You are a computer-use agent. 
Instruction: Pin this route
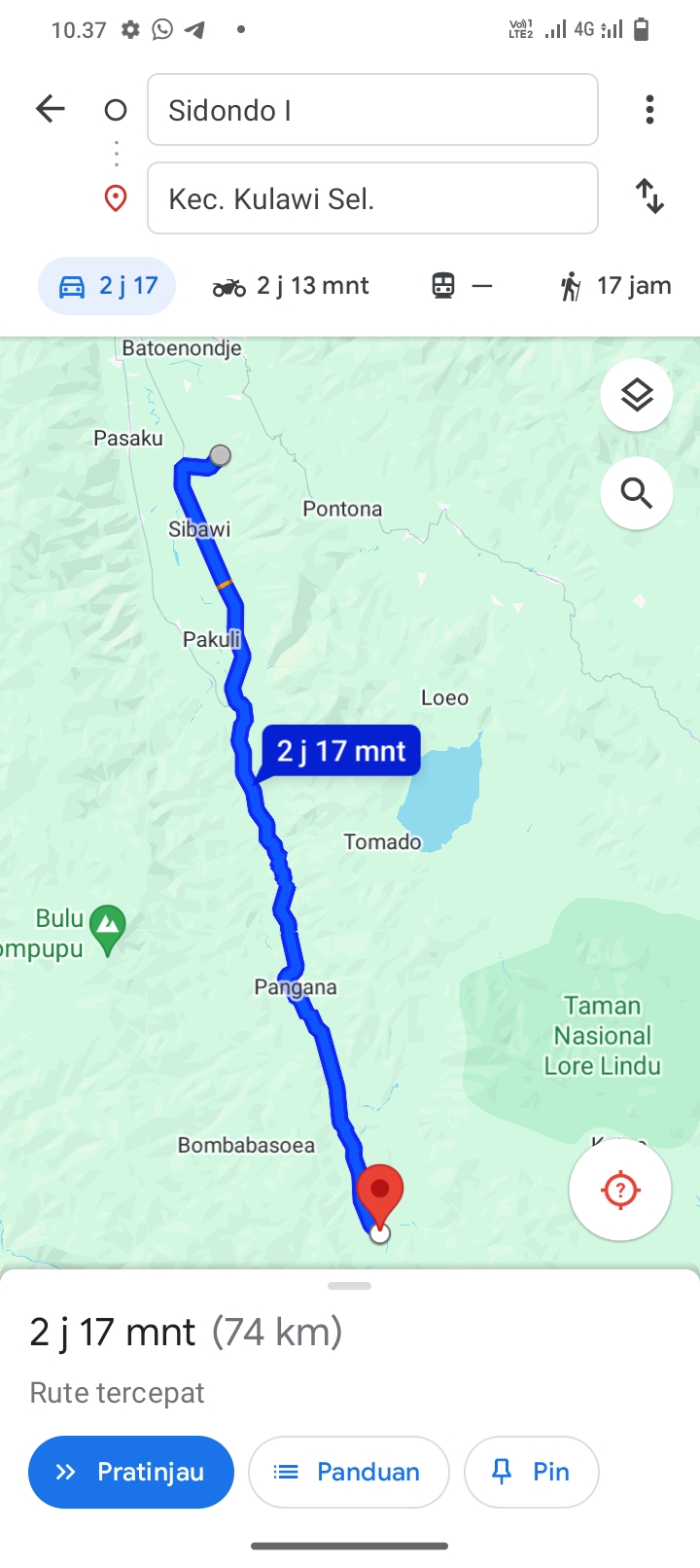pyautogui.click(x=532, y=1472)
